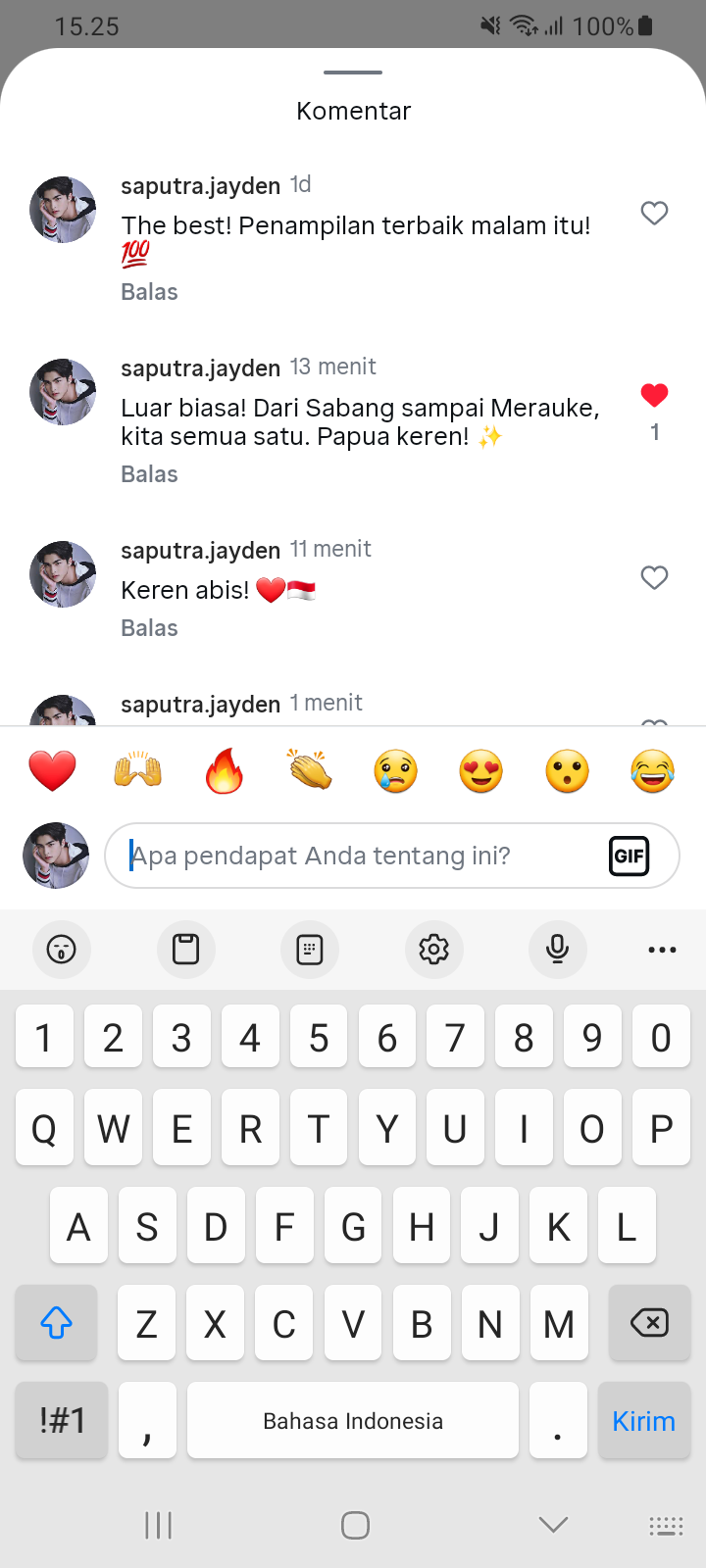The image size is (706, 1568).
Task: Add the clapping hands quick emoji
Action: tap(310, 771)
